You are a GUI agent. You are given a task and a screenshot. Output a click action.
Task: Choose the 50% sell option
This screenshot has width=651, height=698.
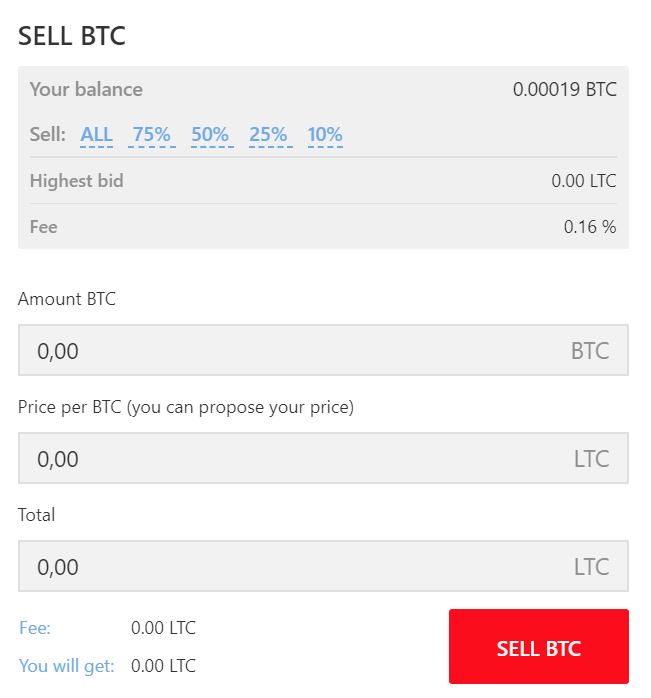pyautogui.click(x=210, y=134)
